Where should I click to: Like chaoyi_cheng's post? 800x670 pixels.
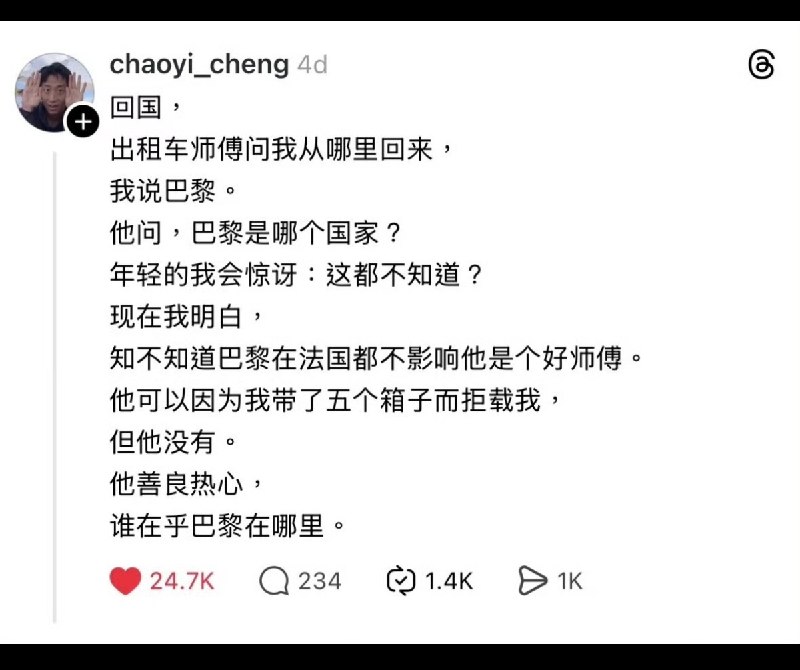(125, 580)
